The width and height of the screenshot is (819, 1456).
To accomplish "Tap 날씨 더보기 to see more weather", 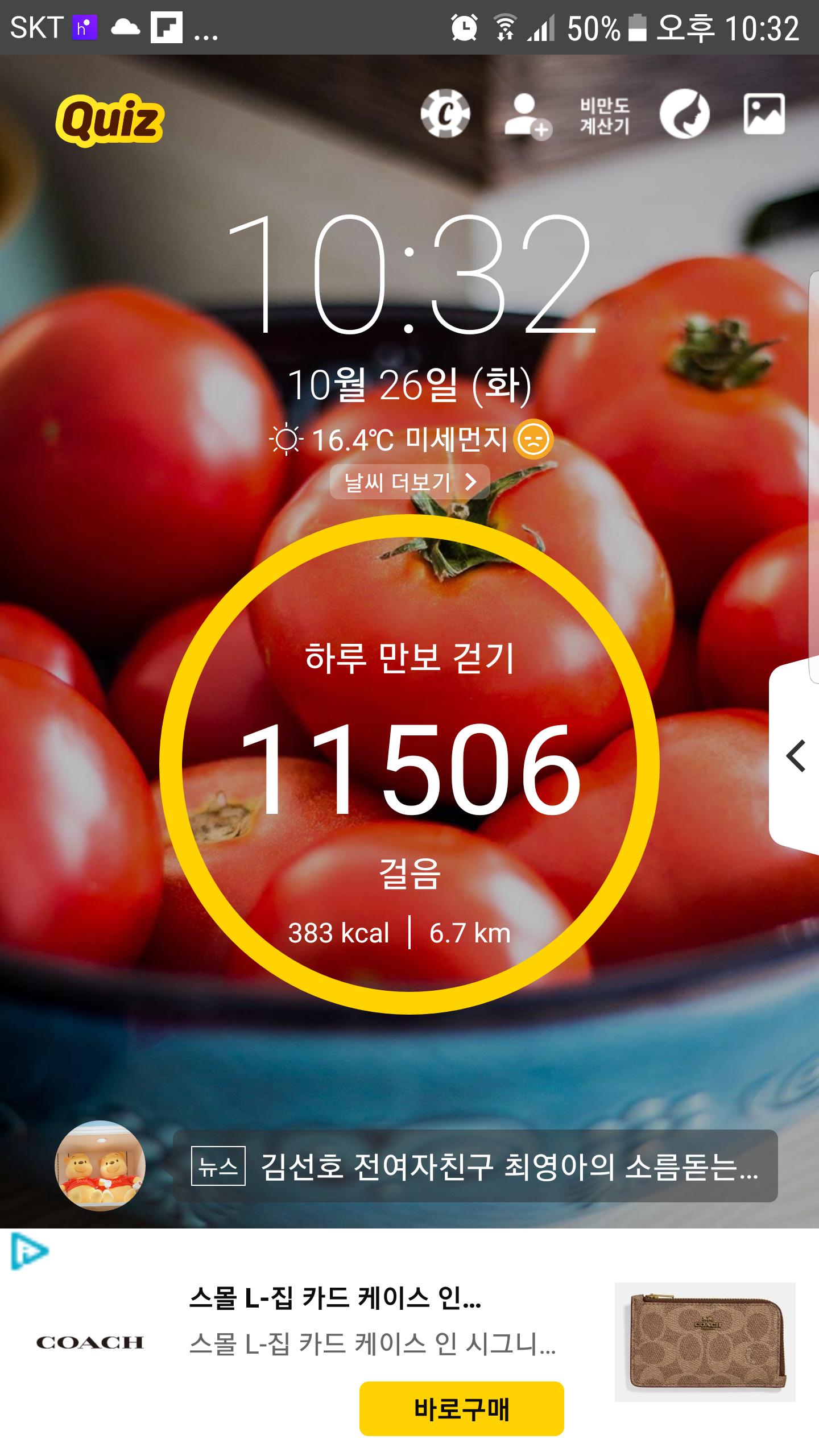I will [409, 482].
